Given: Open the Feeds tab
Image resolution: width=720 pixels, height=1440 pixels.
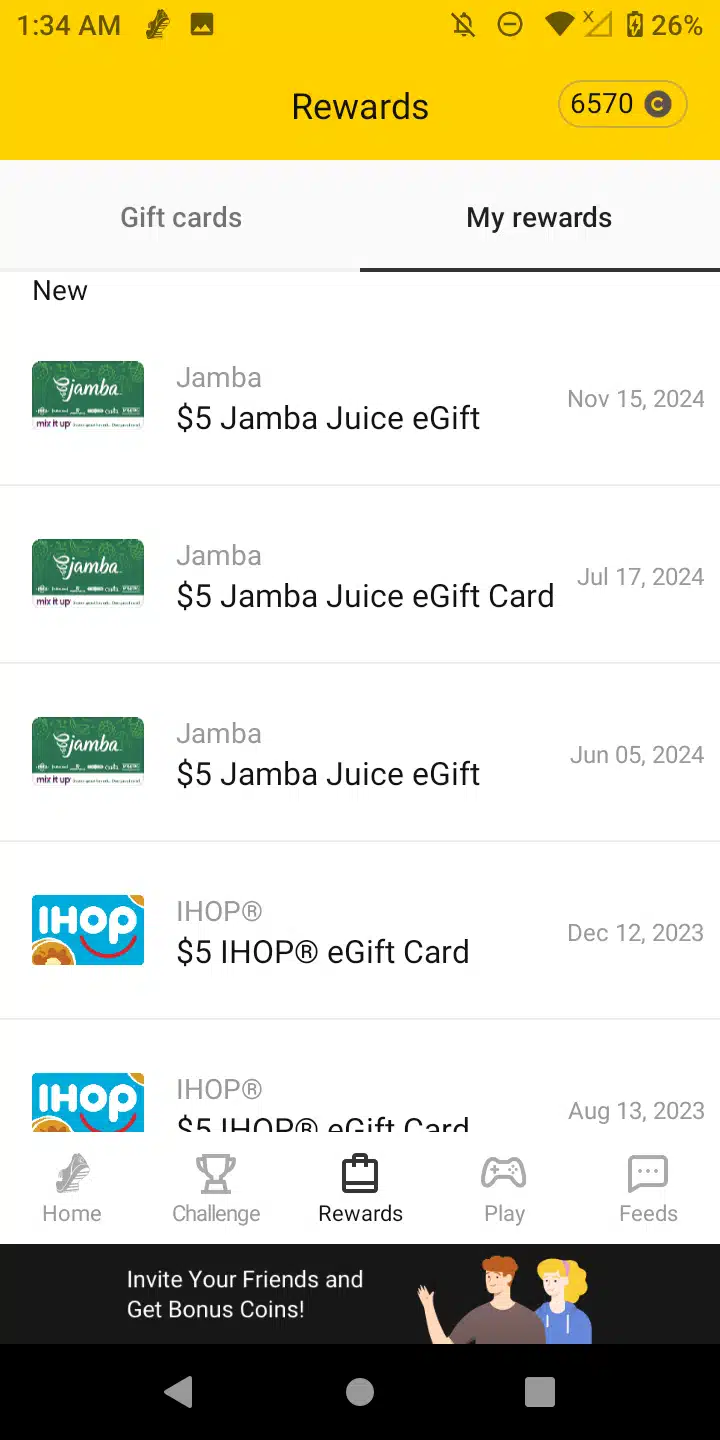Looking at the screenshot, I should pyautogui.click(x=648, y=1189).
